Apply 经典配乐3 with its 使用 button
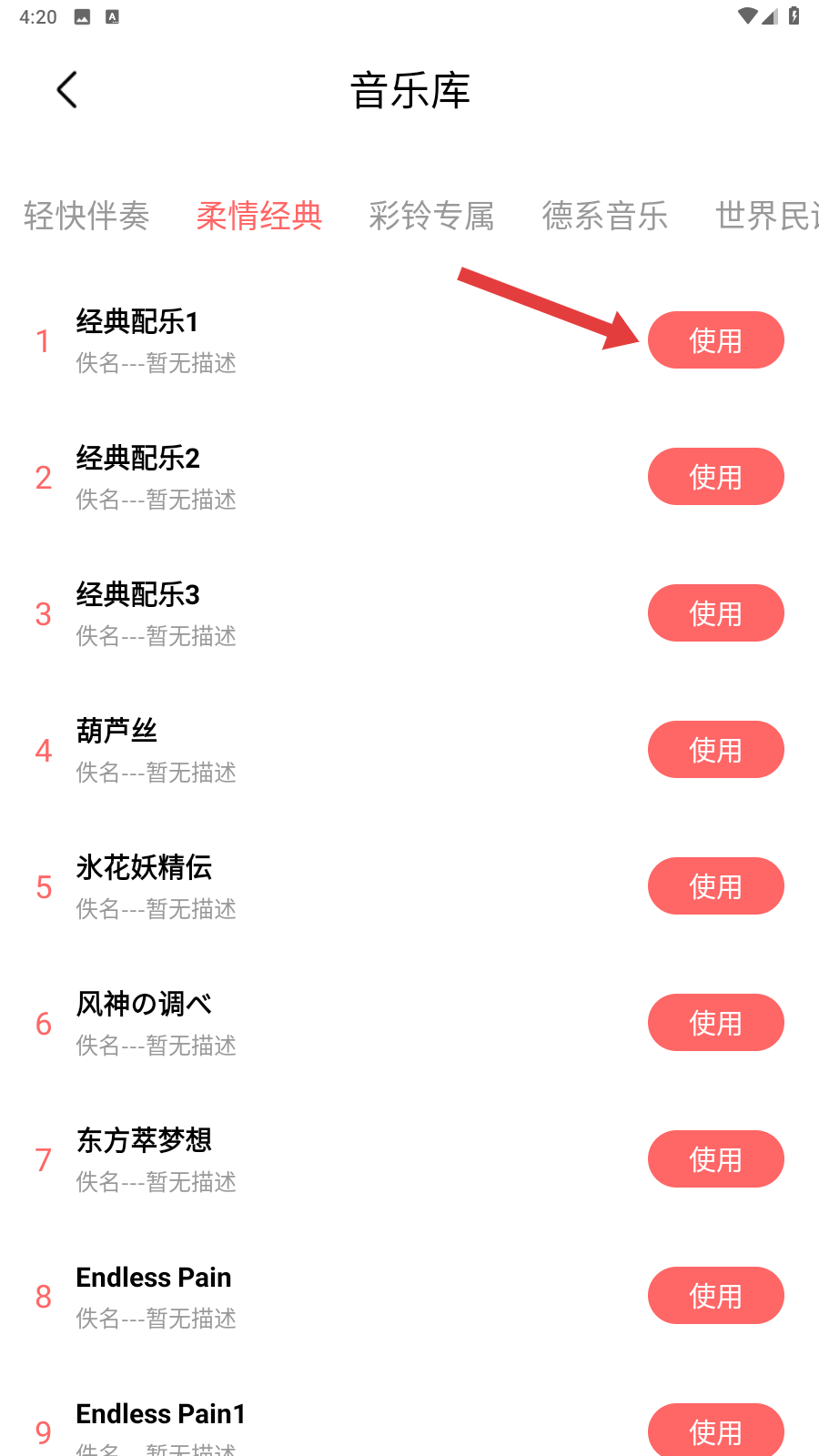 coord(715,613)
